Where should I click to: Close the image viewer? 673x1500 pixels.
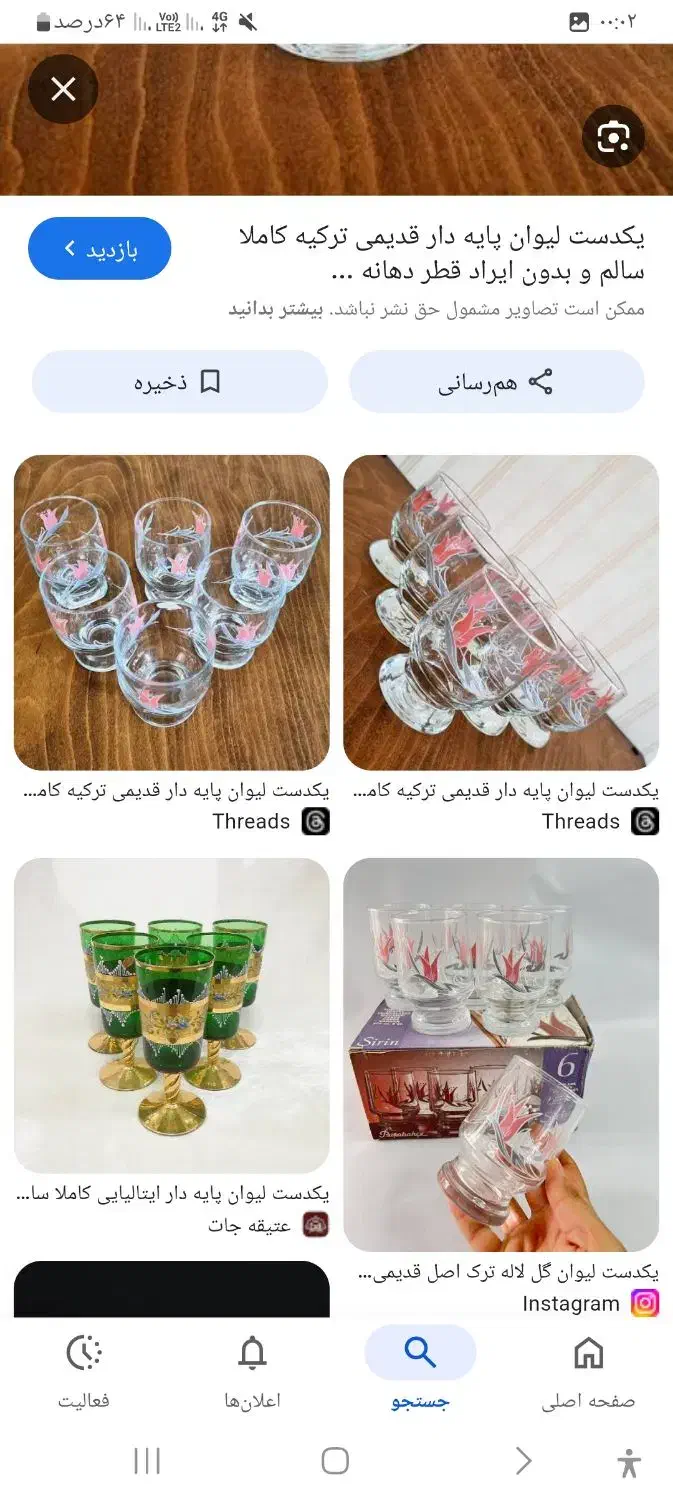point(63,89)
